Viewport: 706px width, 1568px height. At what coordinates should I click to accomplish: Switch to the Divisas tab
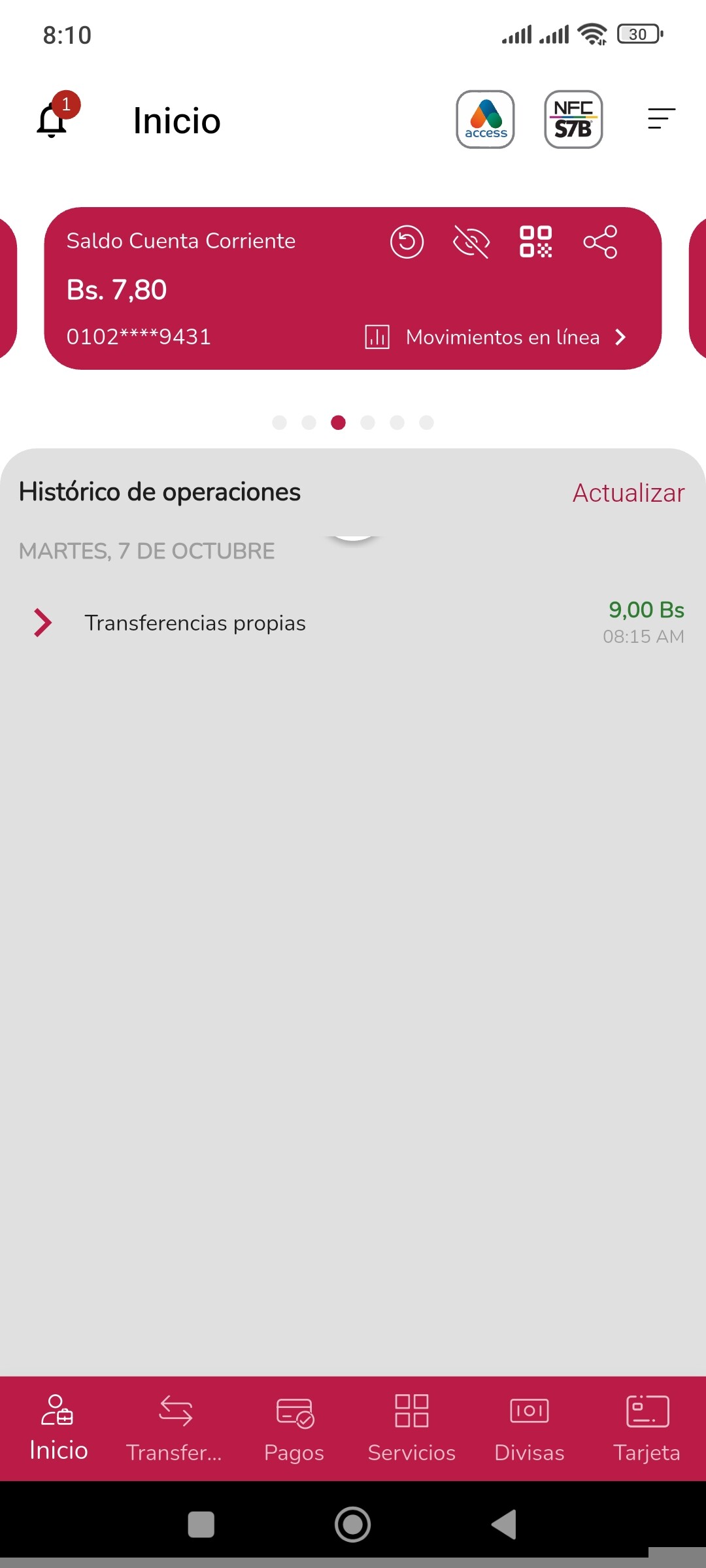tap(529, 1428)
